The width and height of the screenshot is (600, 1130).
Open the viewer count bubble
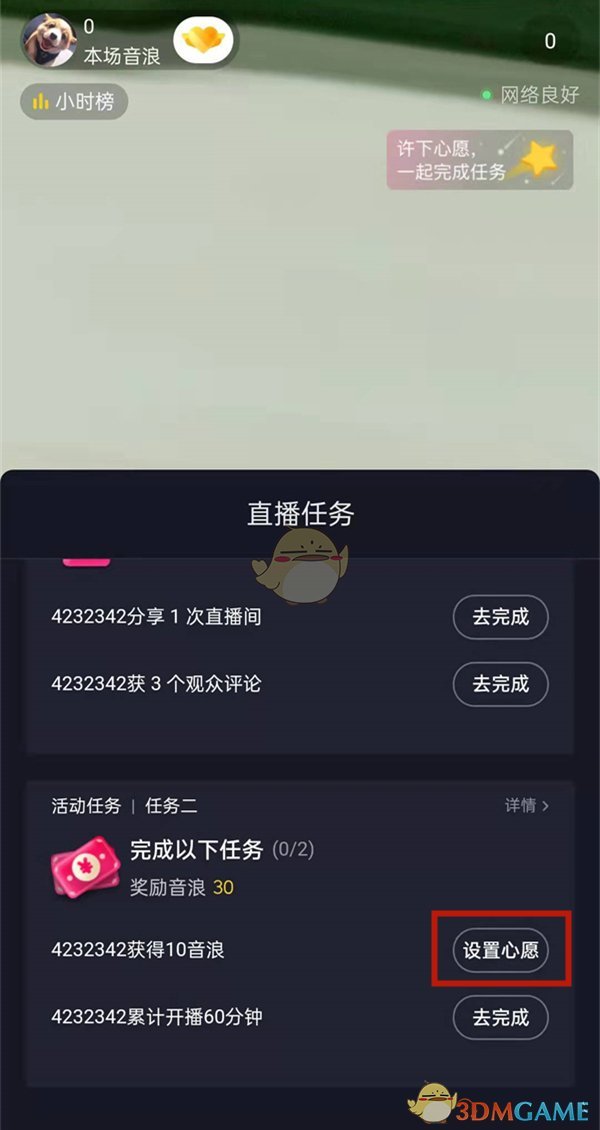pos(549,41)
